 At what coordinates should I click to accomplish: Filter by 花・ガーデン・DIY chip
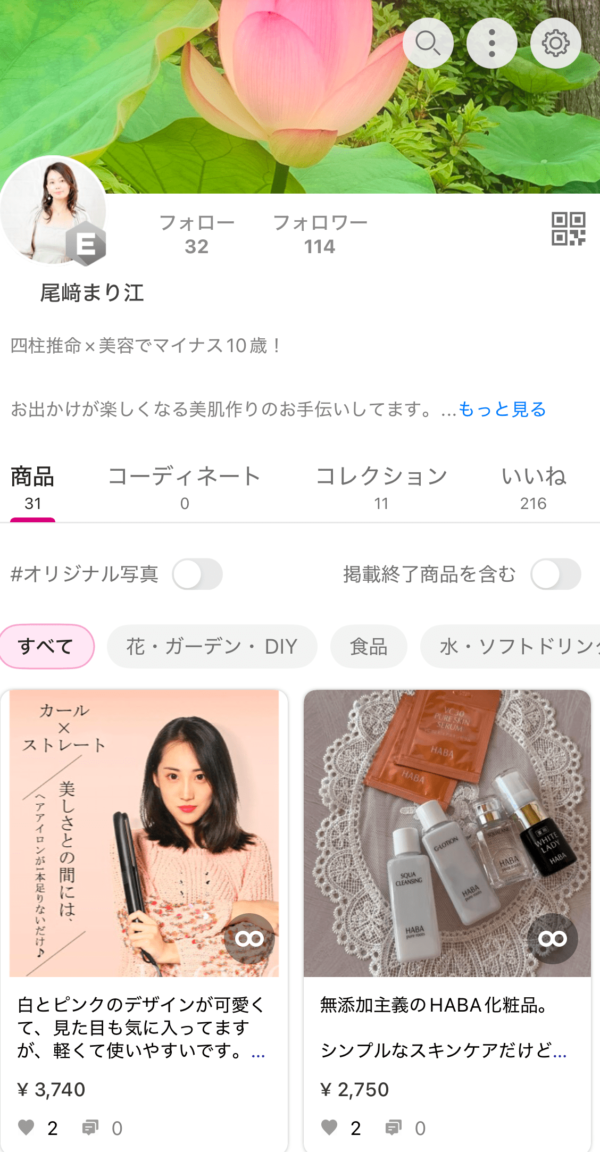pyautogui.click(x=212, y=646)
